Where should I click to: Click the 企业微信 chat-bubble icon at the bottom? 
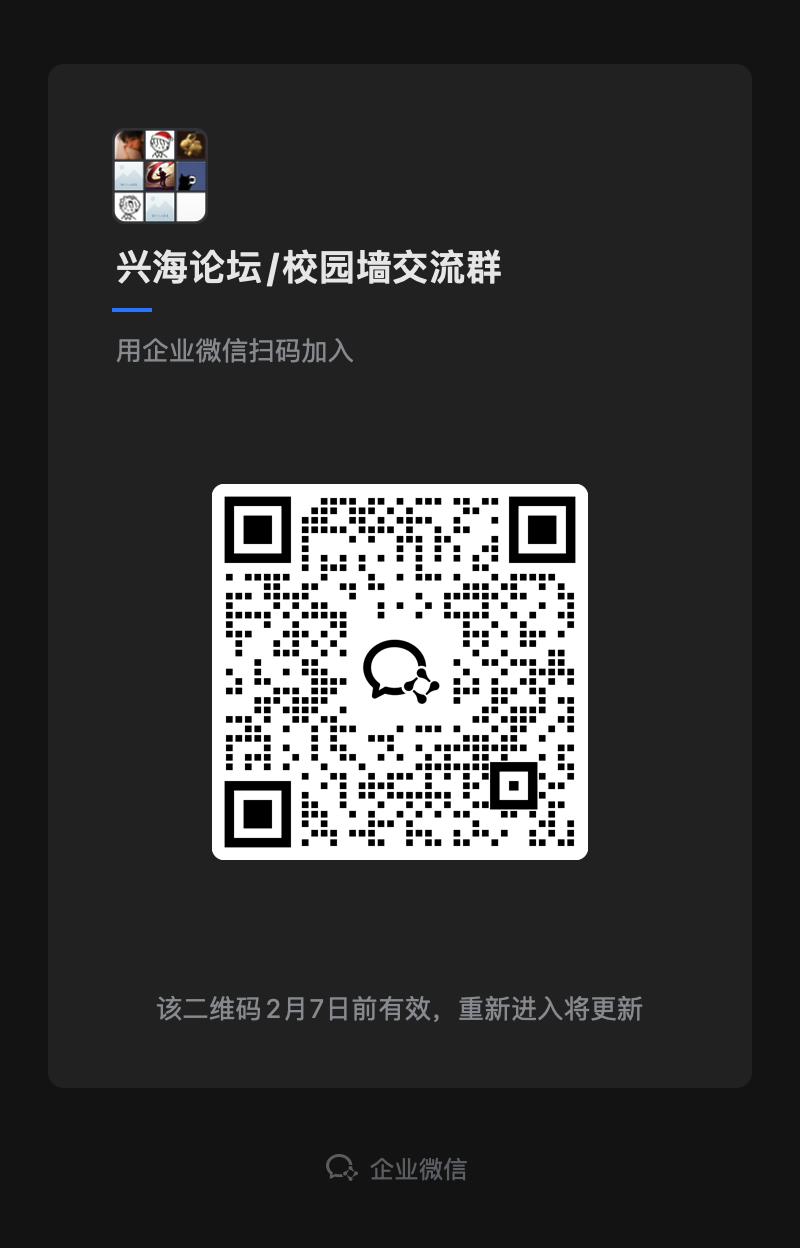coord(342,1167)
